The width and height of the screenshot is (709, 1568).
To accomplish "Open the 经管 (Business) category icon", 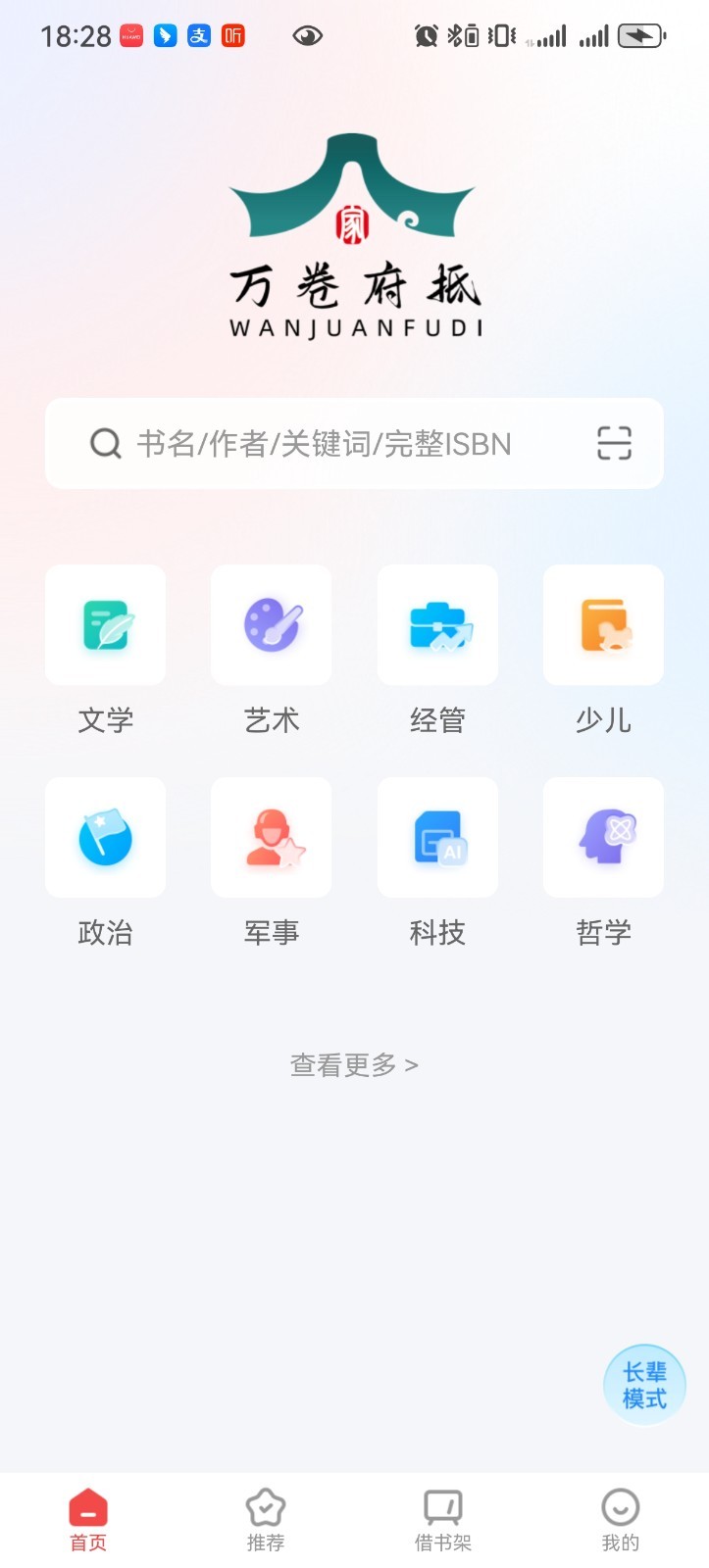I will click(x=437, y=624).
